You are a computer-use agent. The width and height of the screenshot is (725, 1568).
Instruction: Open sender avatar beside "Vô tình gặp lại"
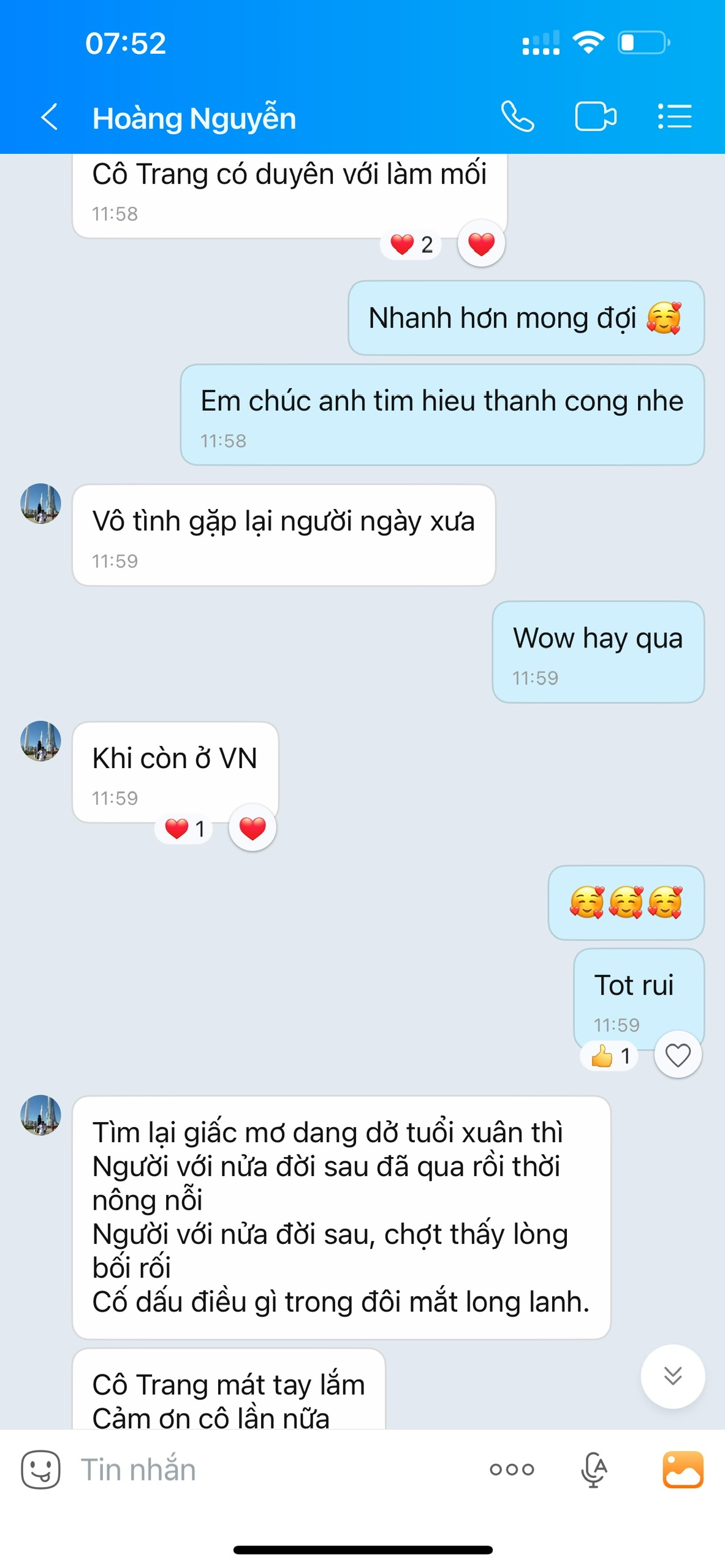pos(40,503)
